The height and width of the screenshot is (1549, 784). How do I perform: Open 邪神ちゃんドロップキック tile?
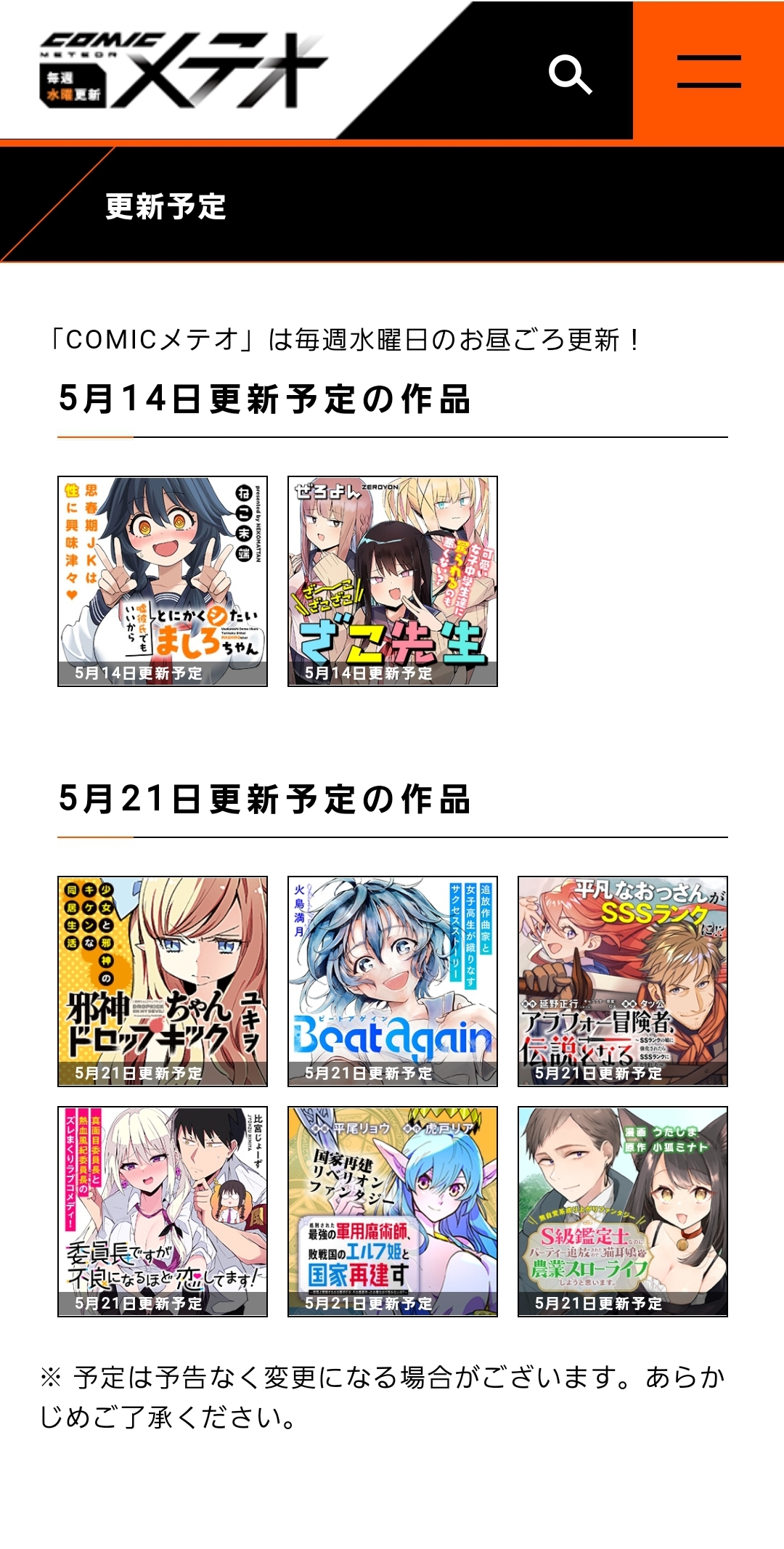pyautogui.click(x=163, y=981)
